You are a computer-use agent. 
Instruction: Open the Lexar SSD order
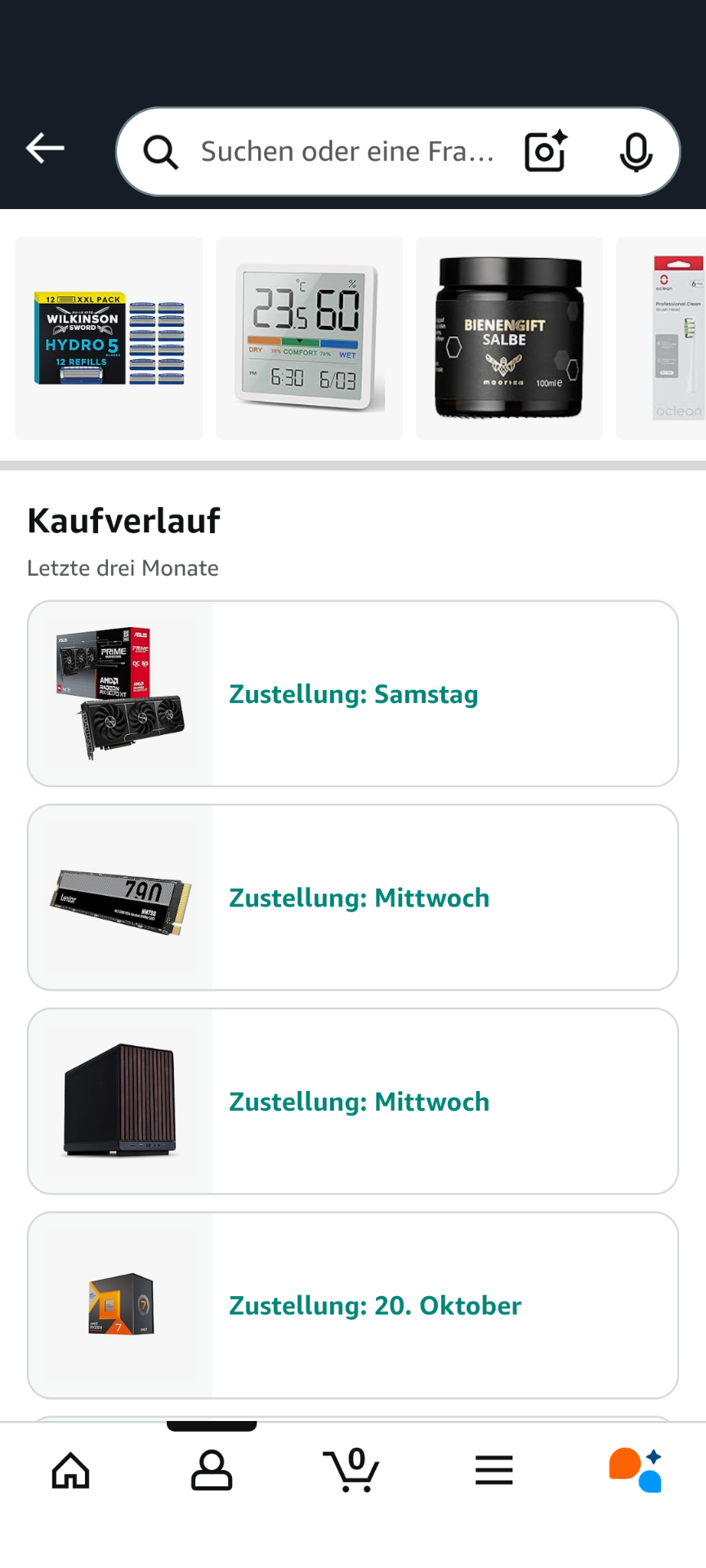pos(353,898)
